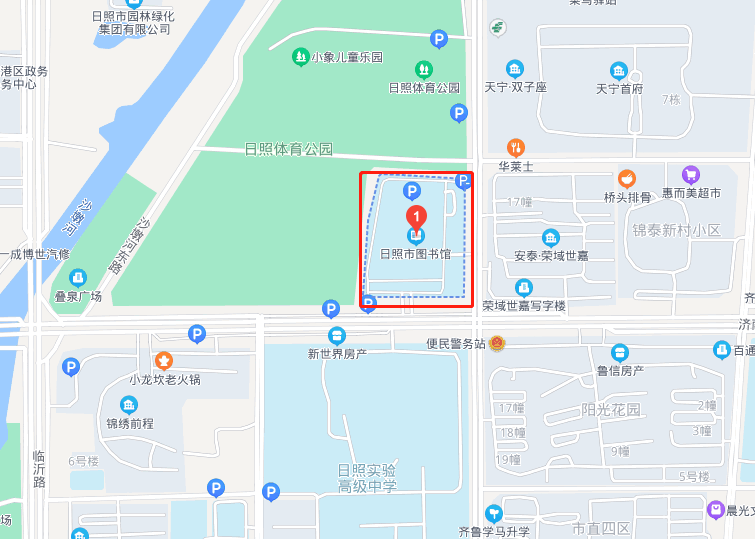
Task: Select the 安泰·荣域世嘉 marker
Action: coord(550,238)
